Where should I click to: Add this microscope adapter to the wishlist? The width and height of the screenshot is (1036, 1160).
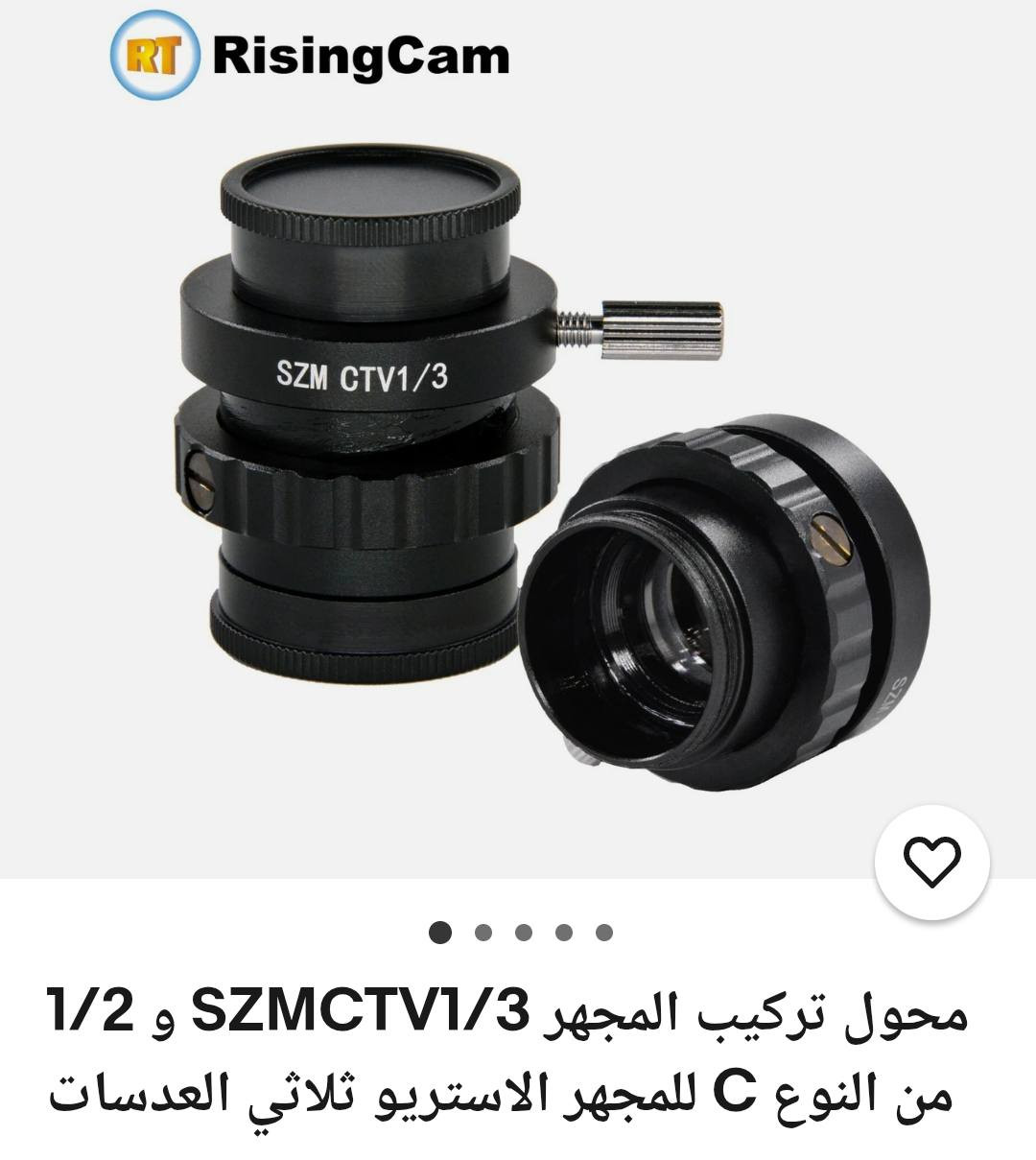coord(932,863)
